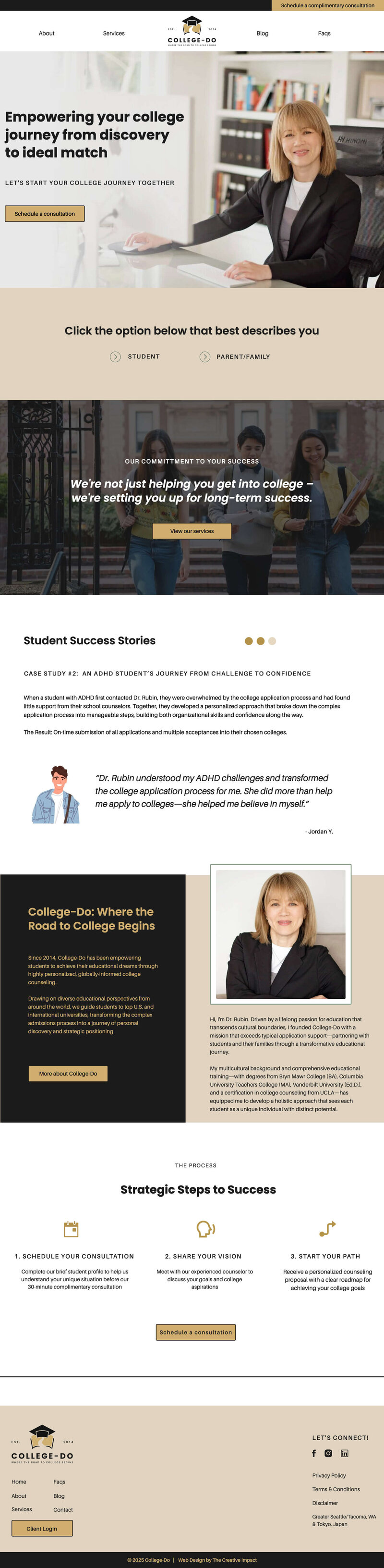Open the About page from top menu
The height and width of the screenshot is (1568, 384).
click(x=46, y=34)
